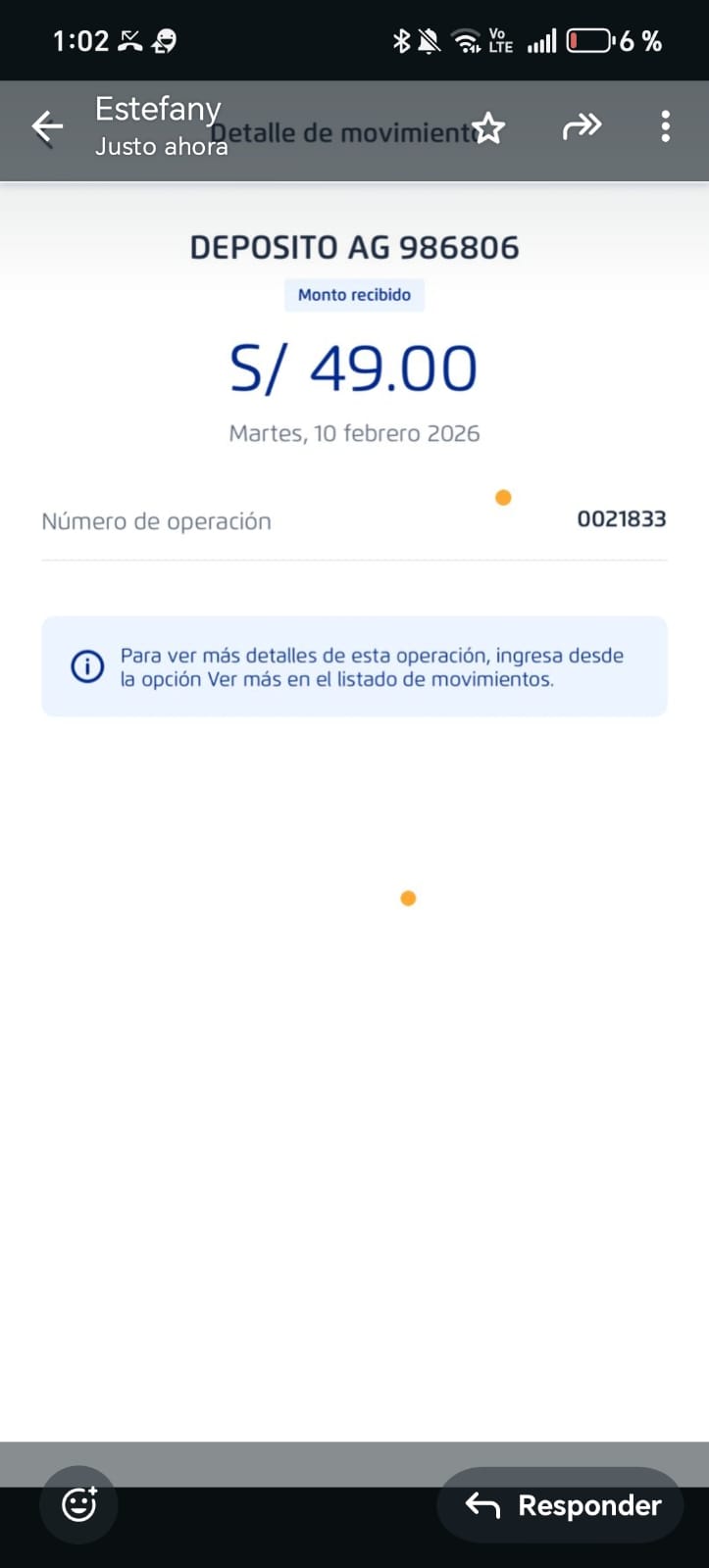Add an emoji reaction
The height and width of the screenshot is (1568, 709).
pos(78,1504)
